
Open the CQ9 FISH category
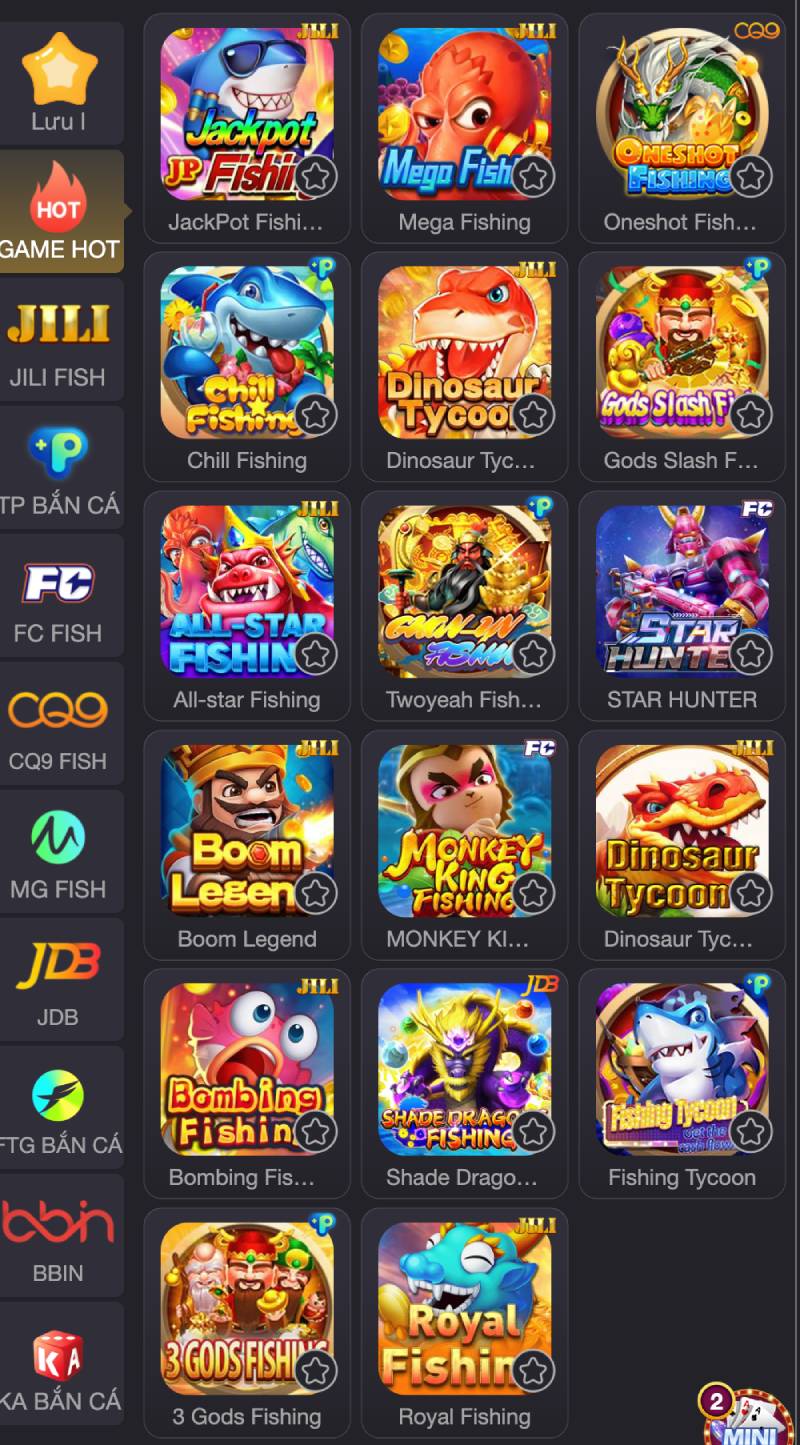(x=58, y=724)
